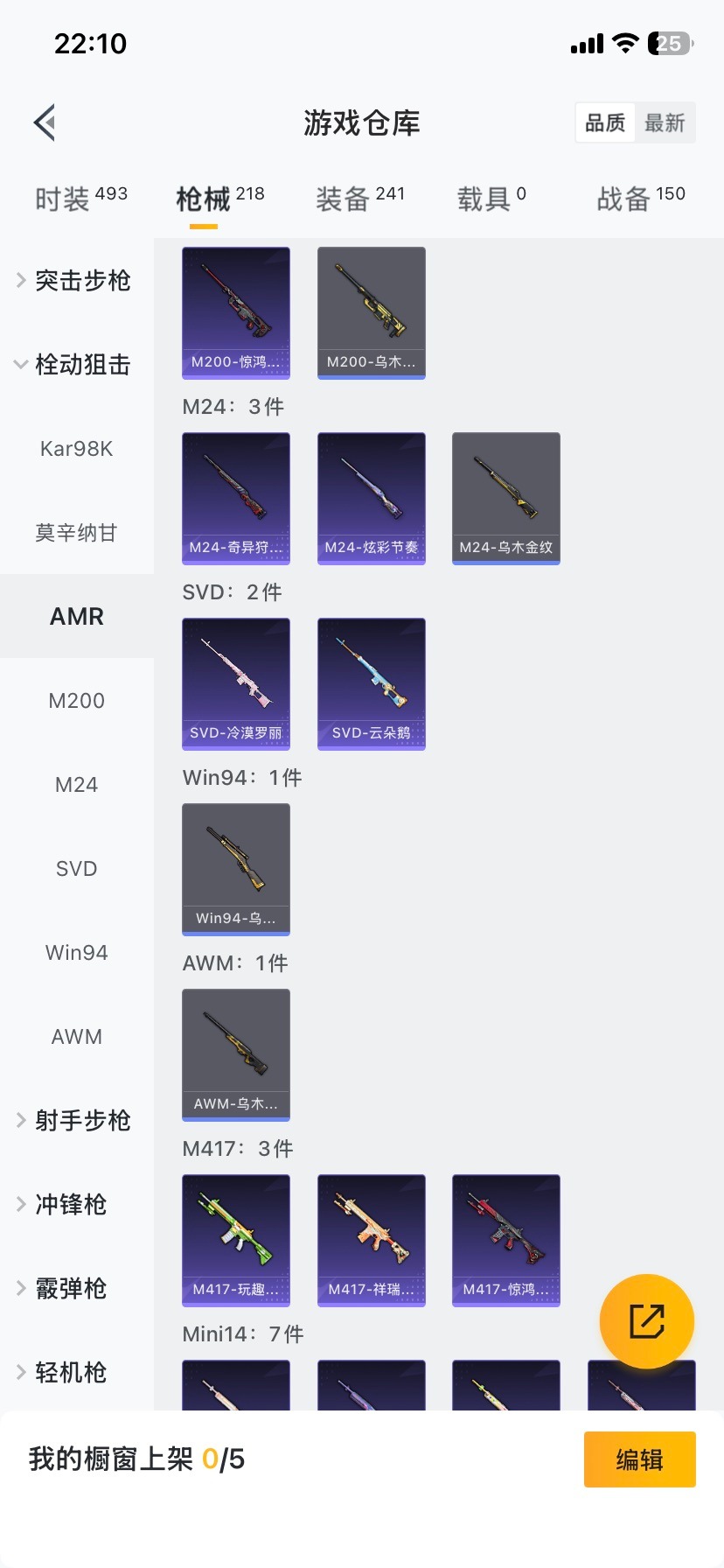
Task: Select SVD in the left sidebar
Action: (x=77, y=869)
